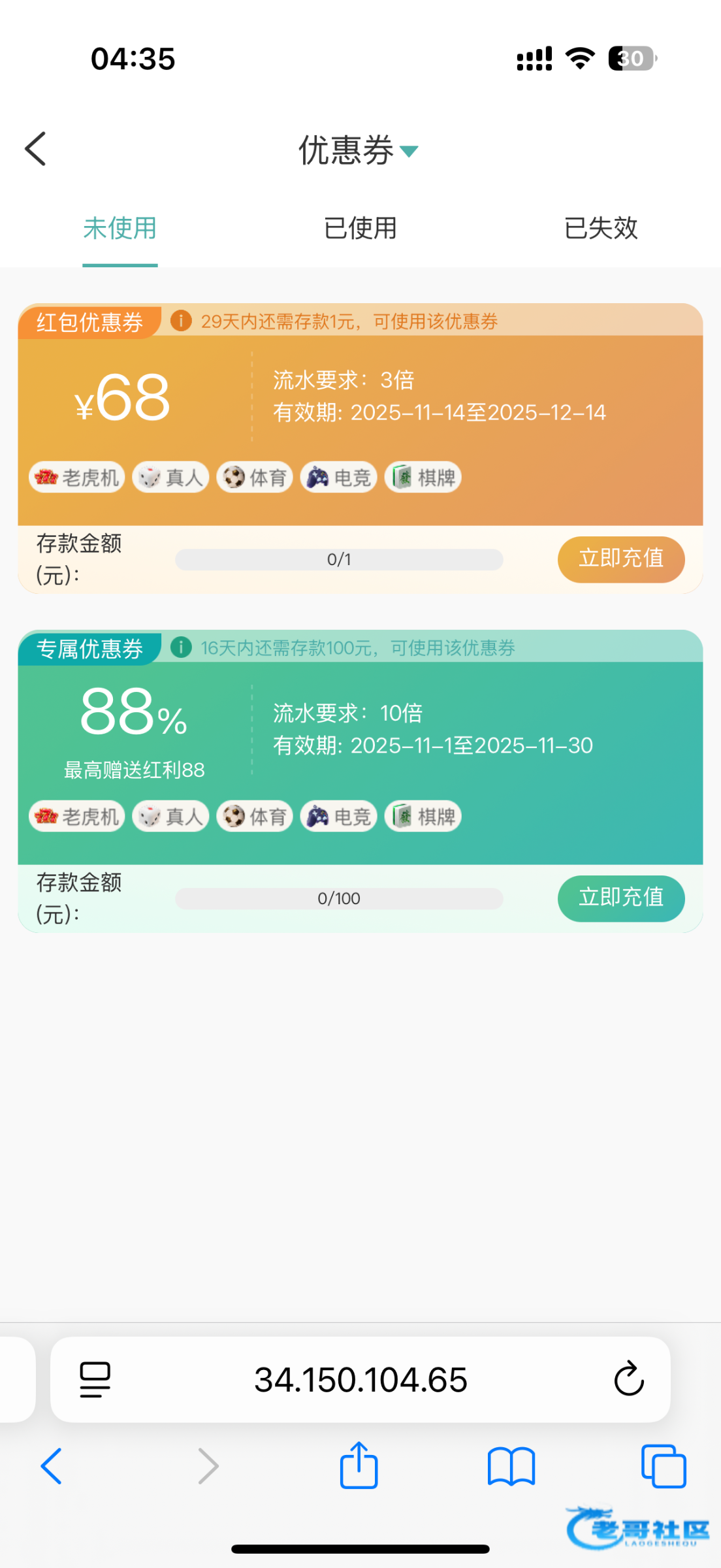Open the info icon on 专属优惠券

coord(181,647)
